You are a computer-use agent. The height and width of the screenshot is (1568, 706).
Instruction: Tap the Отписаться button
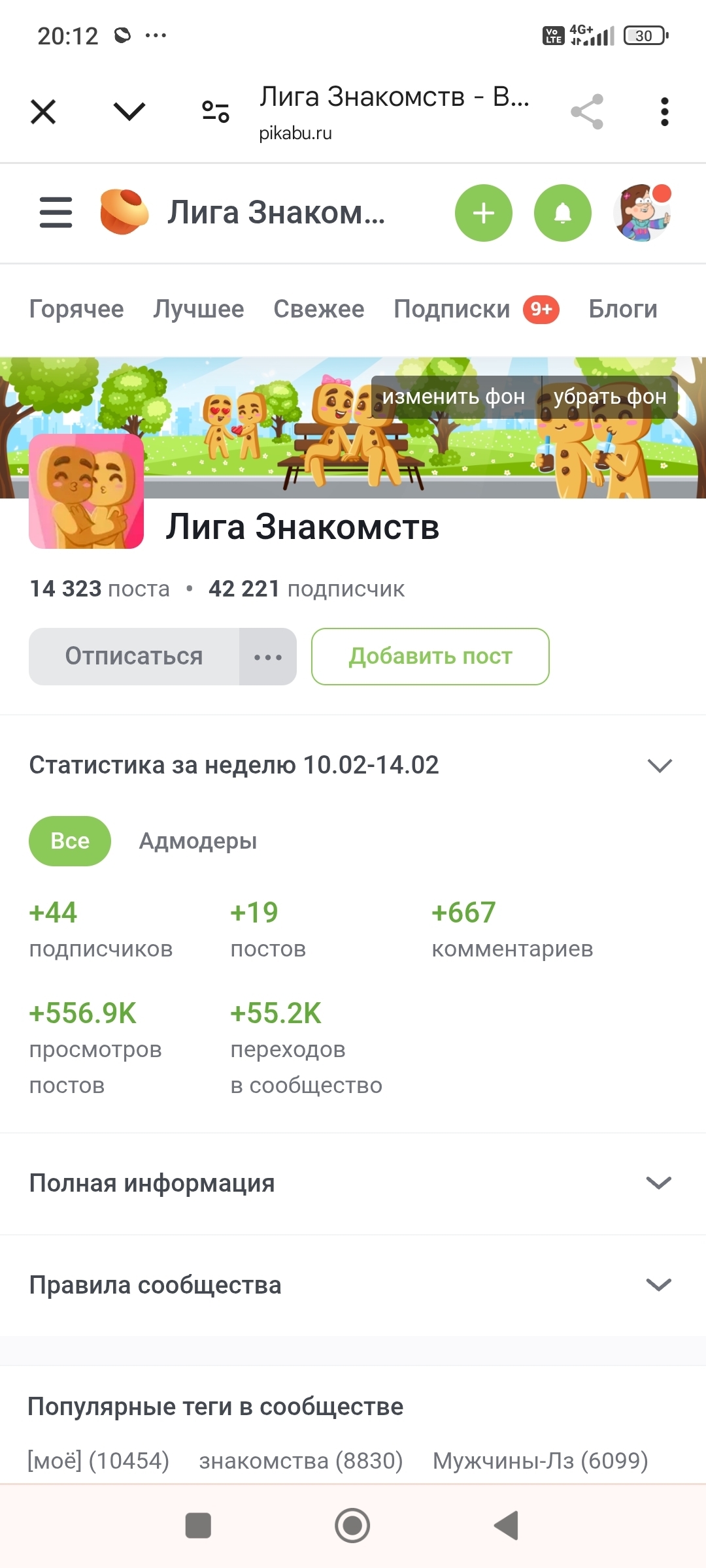pyautogui.click(x=134, y=657)
